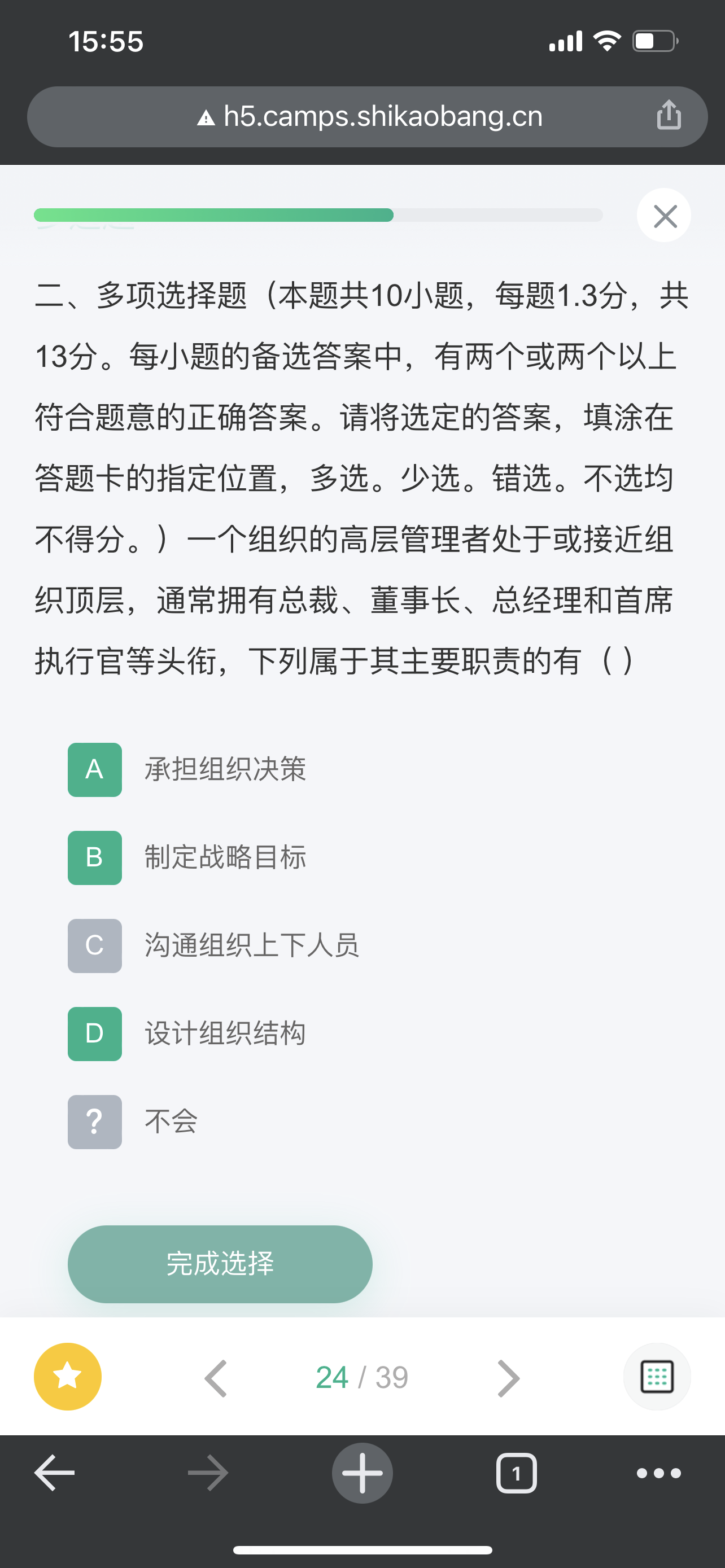This screenshot has width=725, height=1568.
Task: Open the browser tab switcher
Action: (x=516, y=1474)
